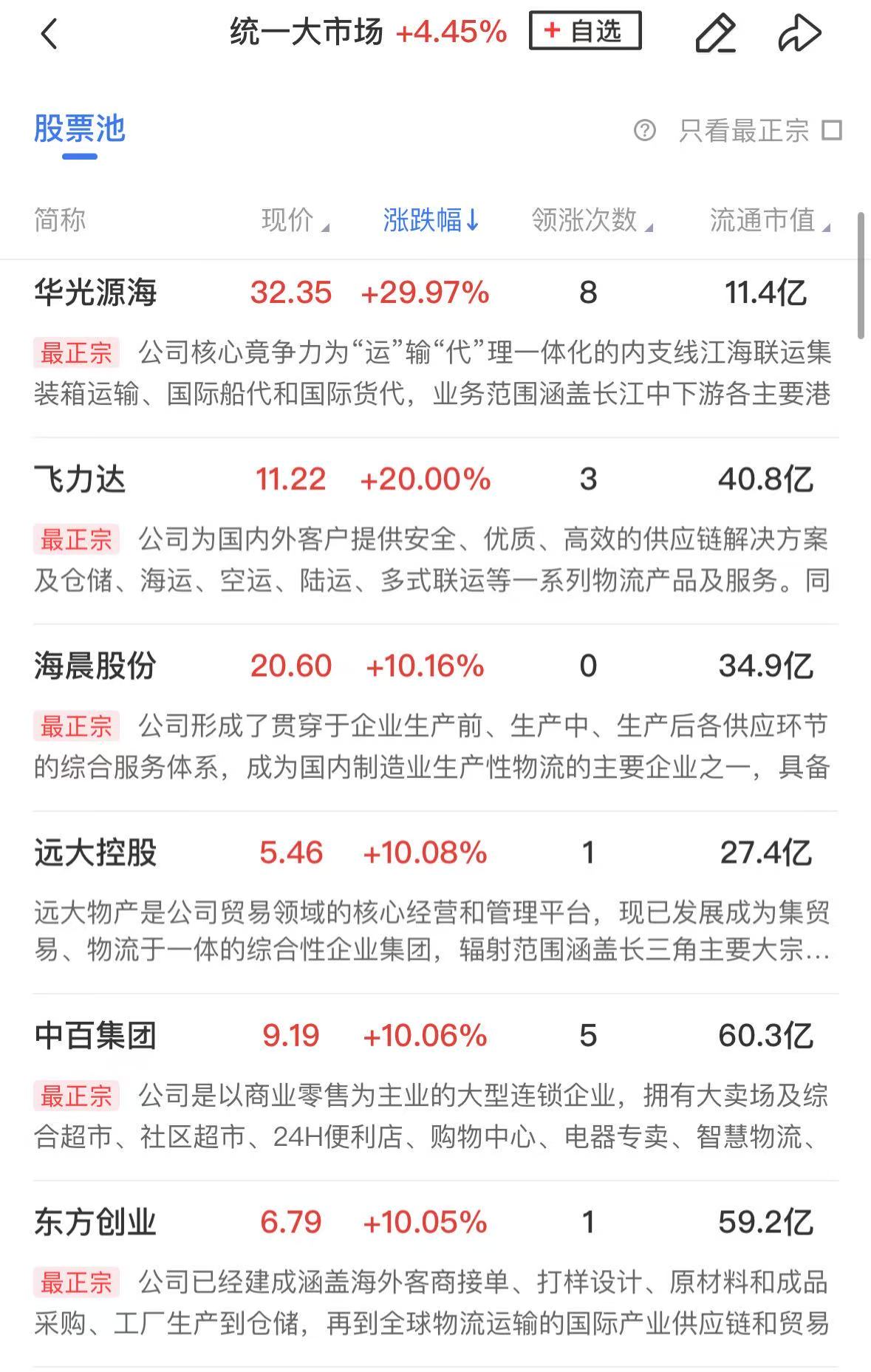871x1372 pixels.
Task: Select the 股票池 tab
Action: tap(80, 130)
